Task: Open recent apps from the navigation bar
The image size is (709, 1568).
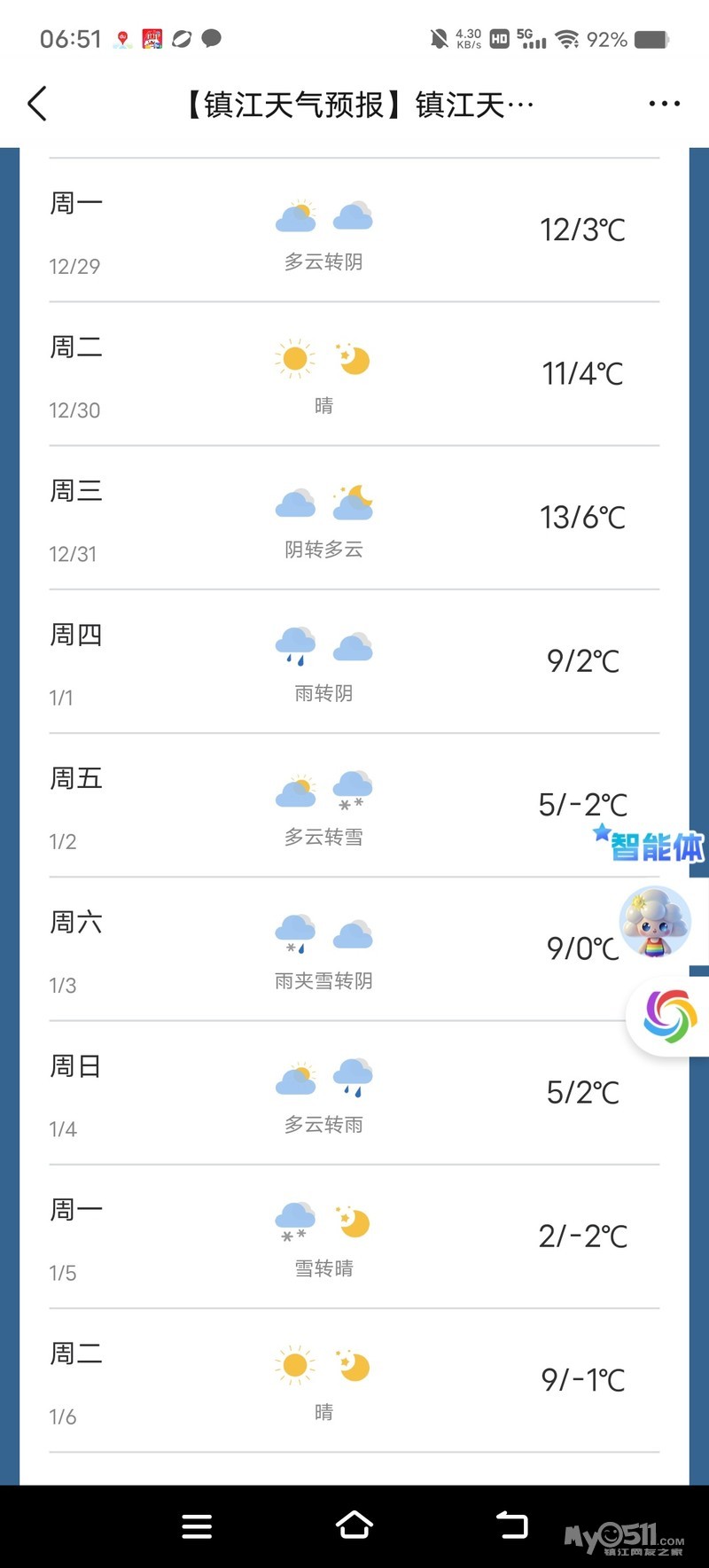Action: [x=197, y=1526]
